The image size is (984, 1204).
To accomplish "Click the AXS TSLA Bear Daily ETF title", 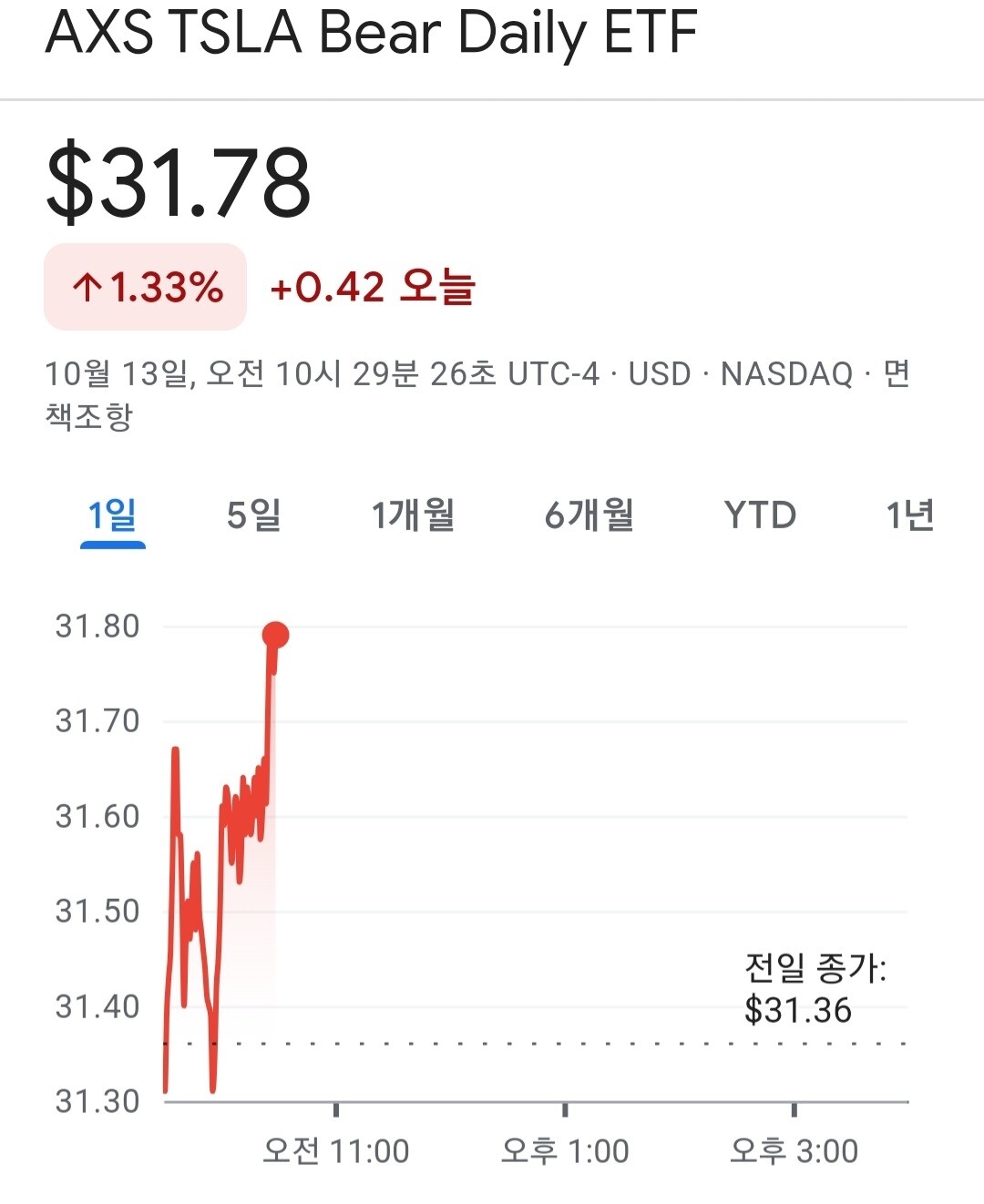I will [371, 35].
